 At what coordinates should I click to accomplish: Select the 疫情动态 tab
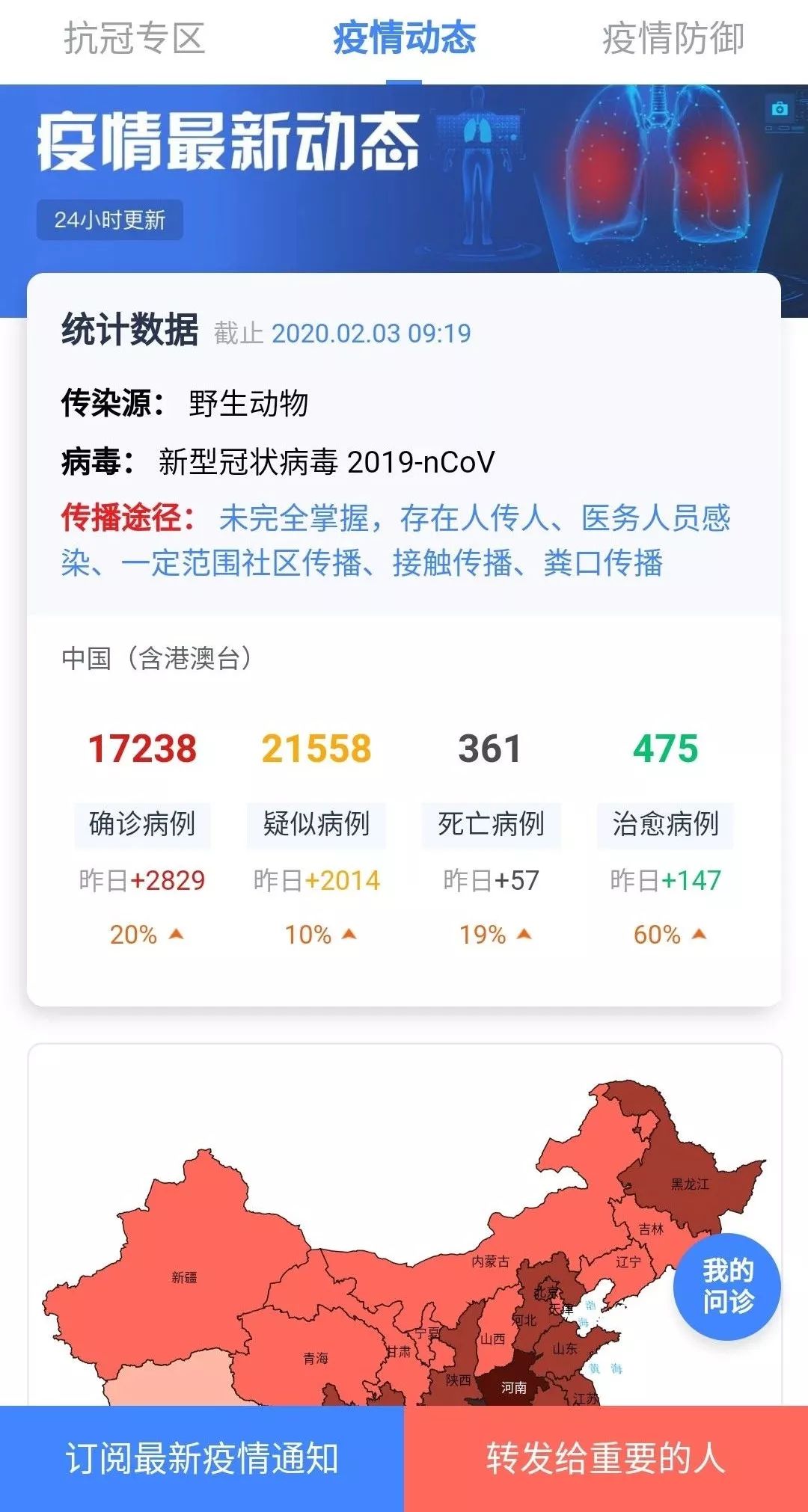404,39
